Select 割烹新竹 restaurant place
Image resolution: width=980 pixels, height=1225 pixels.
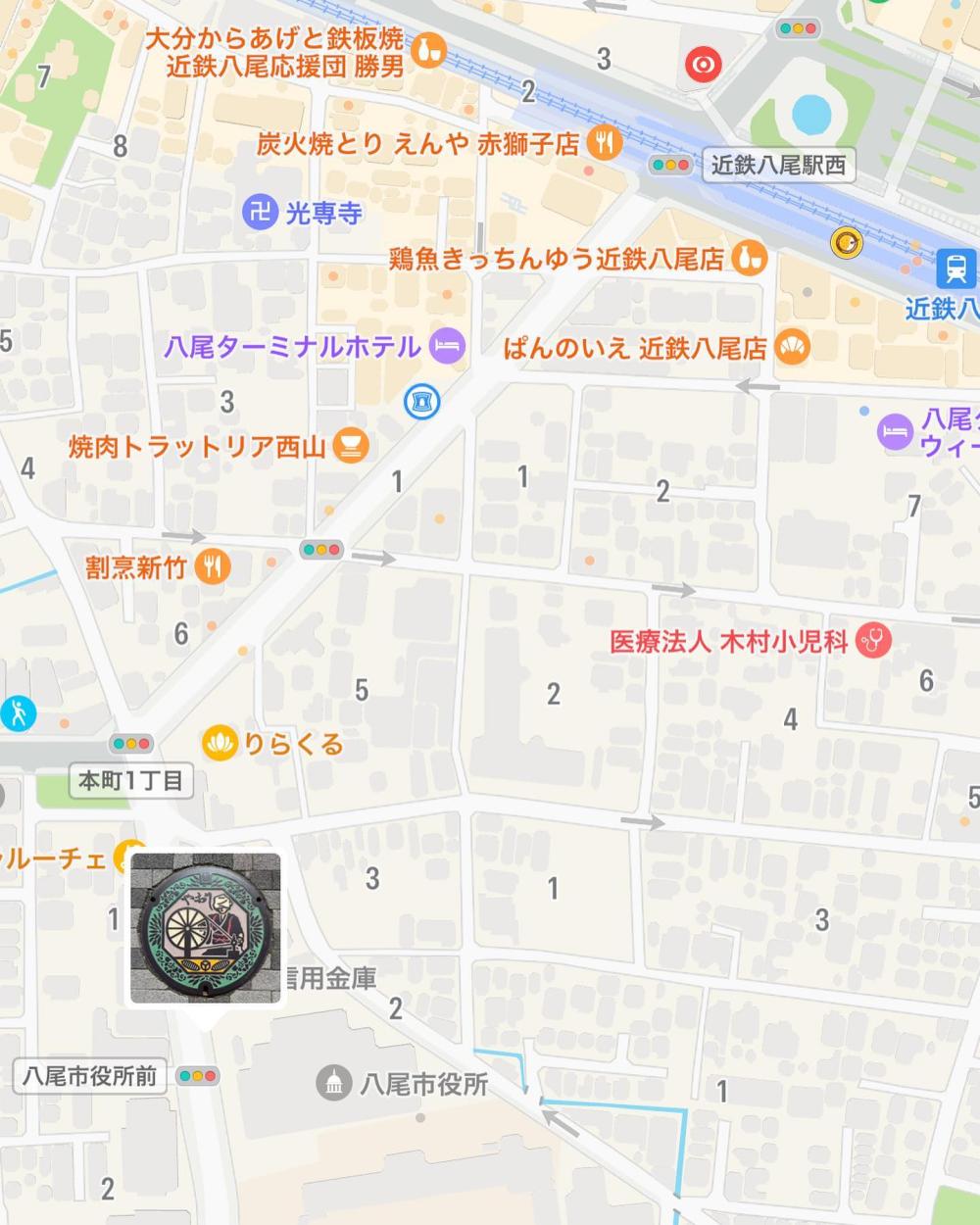coord(212,565)
